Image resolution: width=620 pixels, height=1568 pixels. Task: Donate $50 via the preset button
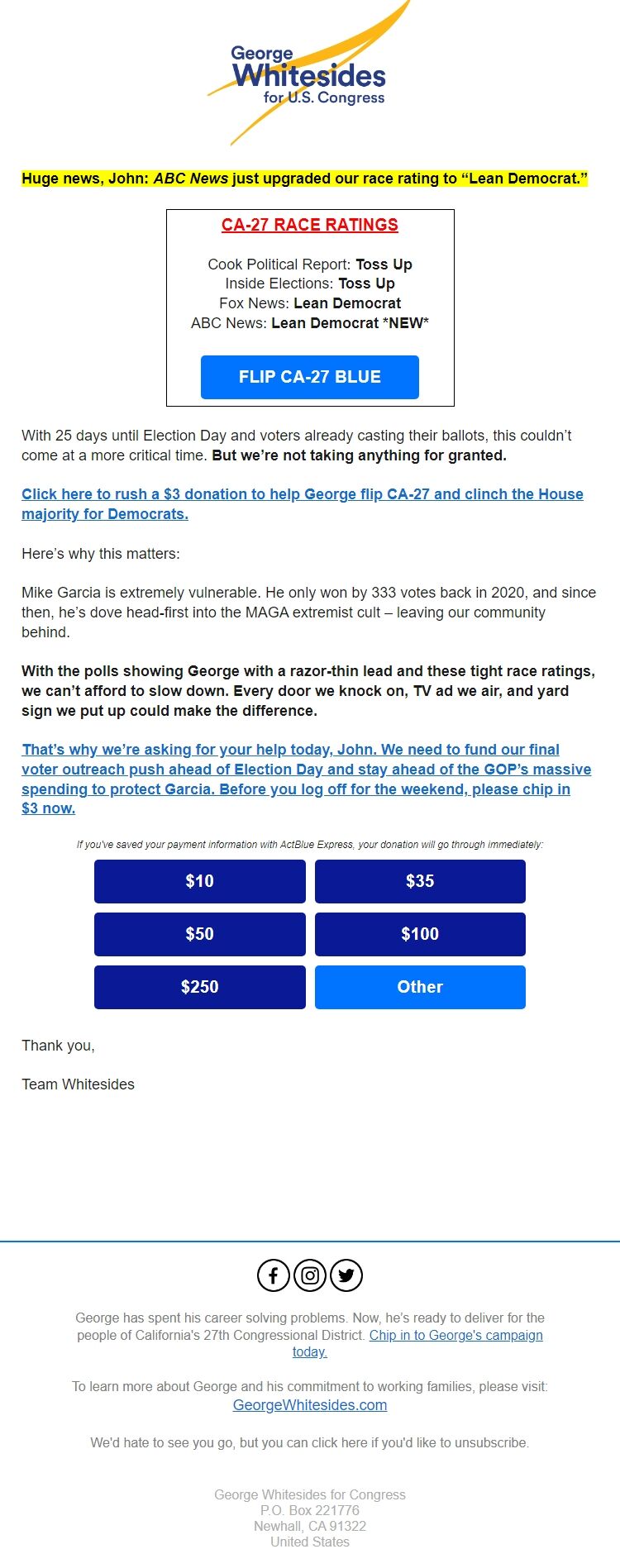coord(200,934)
